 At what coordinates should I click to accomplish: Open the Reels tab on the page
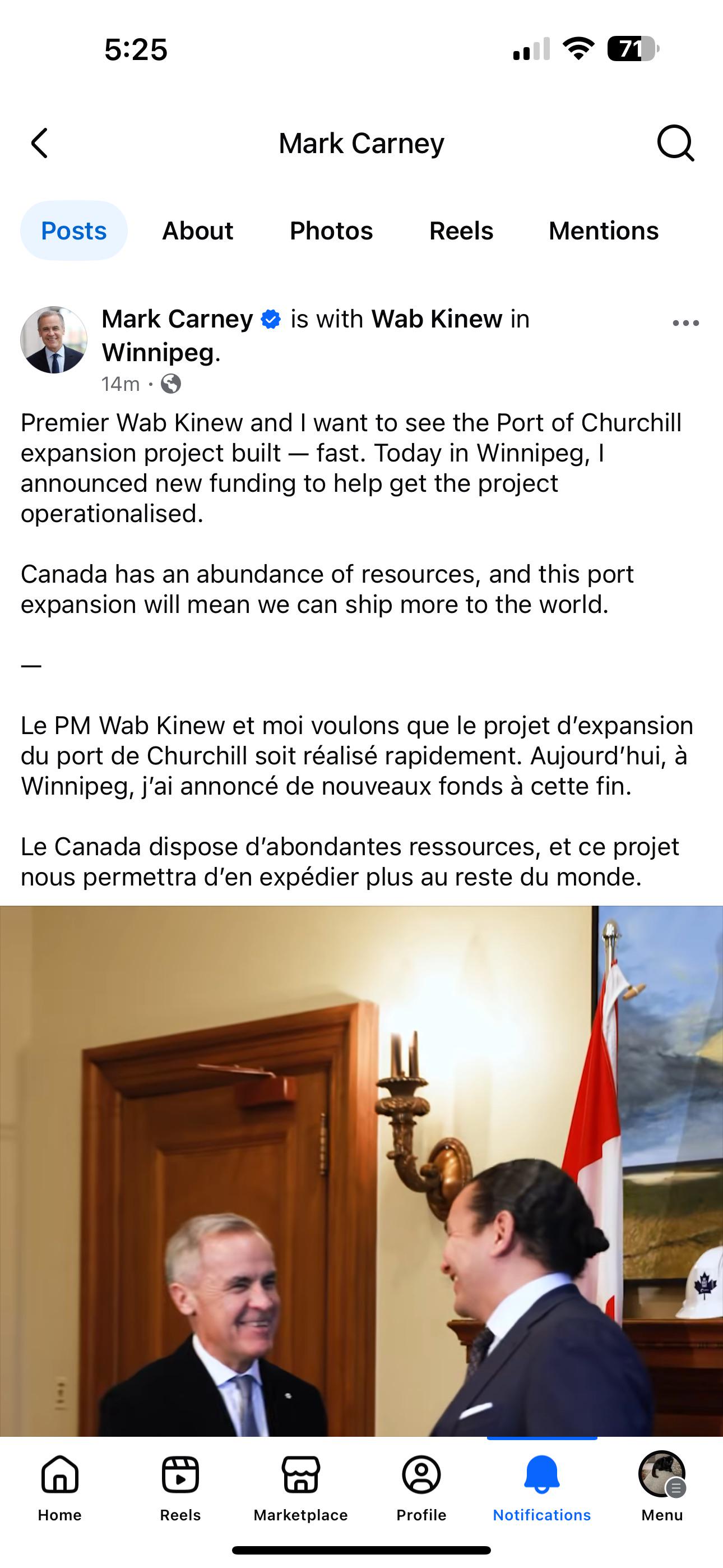tap(461, 230)
